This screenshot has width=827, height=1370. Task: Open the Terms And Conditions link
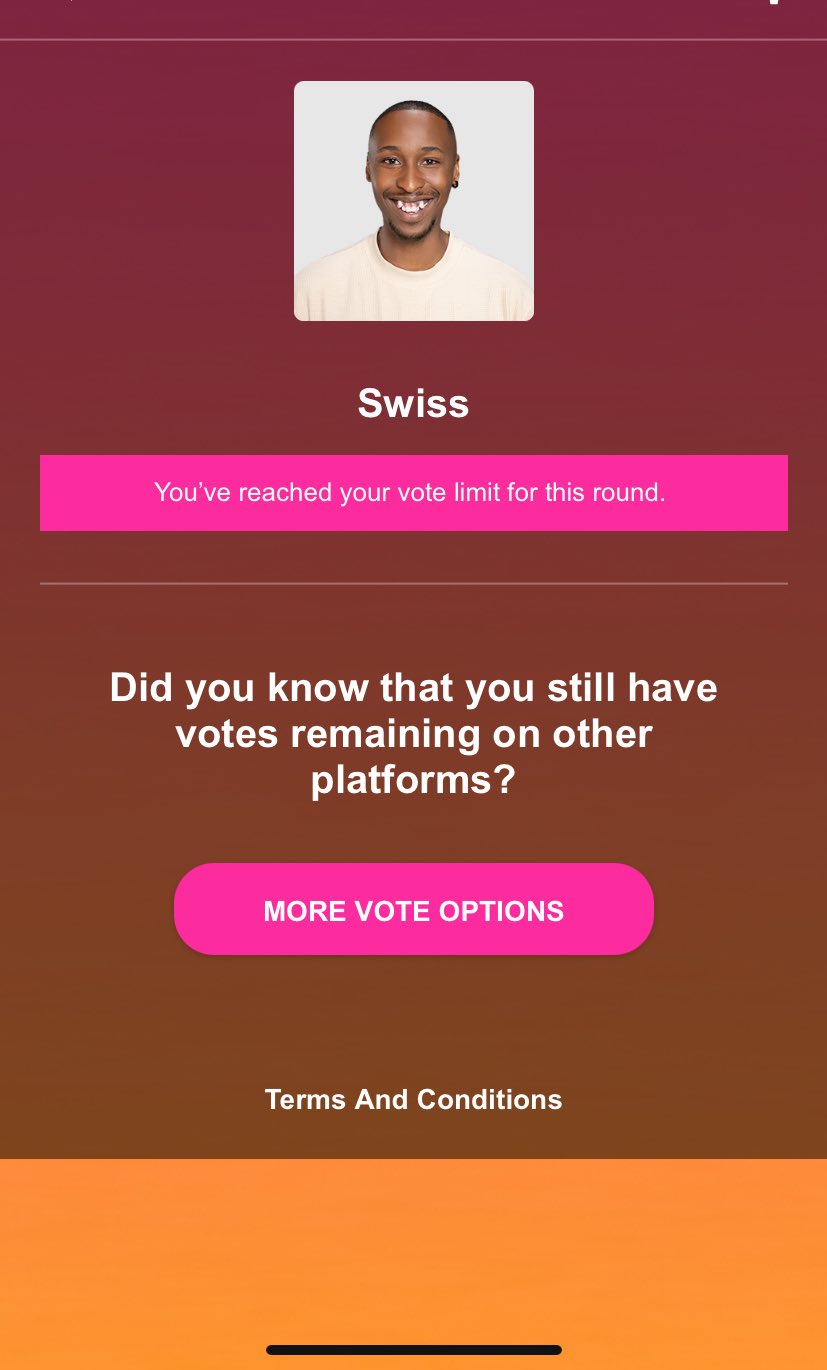click(x=413, y=1099)
